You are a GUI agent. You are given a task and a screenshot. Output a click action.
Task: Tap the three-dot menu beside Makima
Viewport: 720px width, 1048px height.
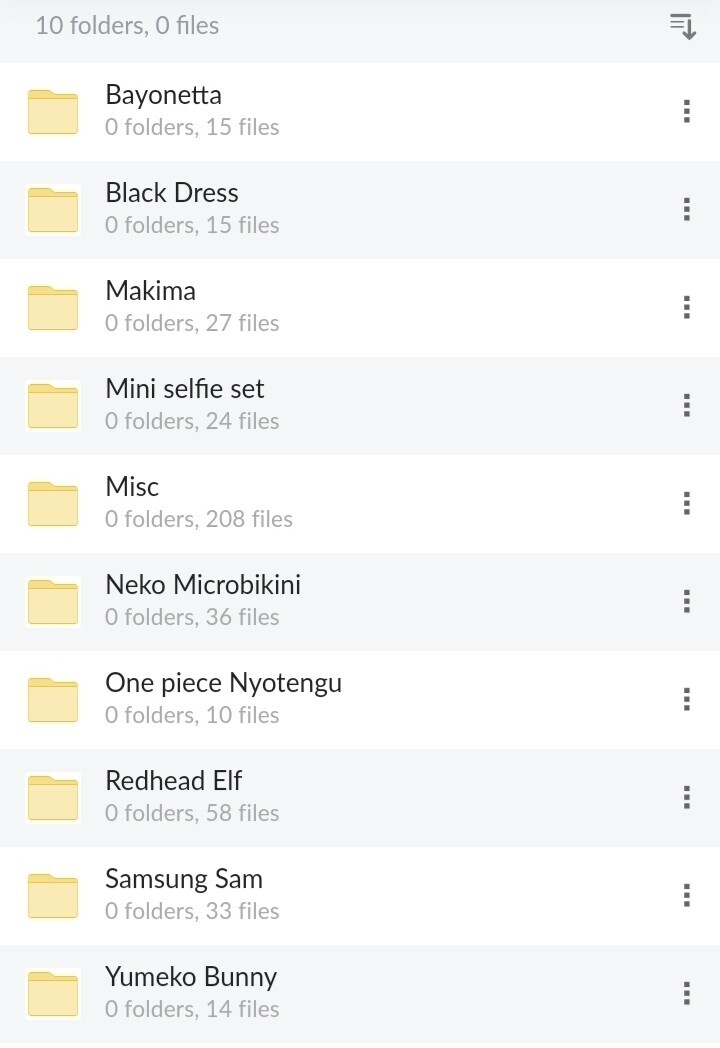click(686, 307)
